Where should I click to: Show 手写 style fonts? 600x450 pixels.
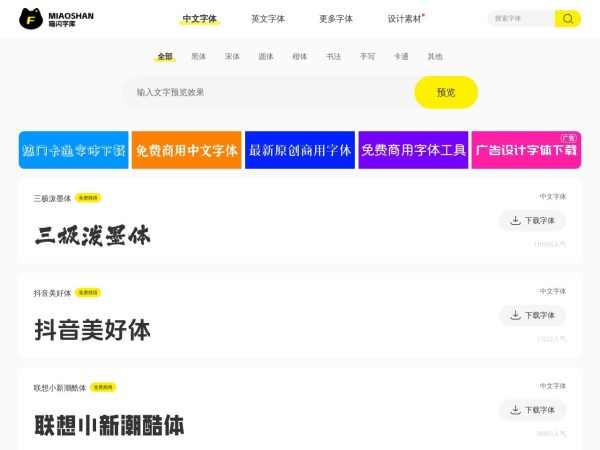[367, 57]
